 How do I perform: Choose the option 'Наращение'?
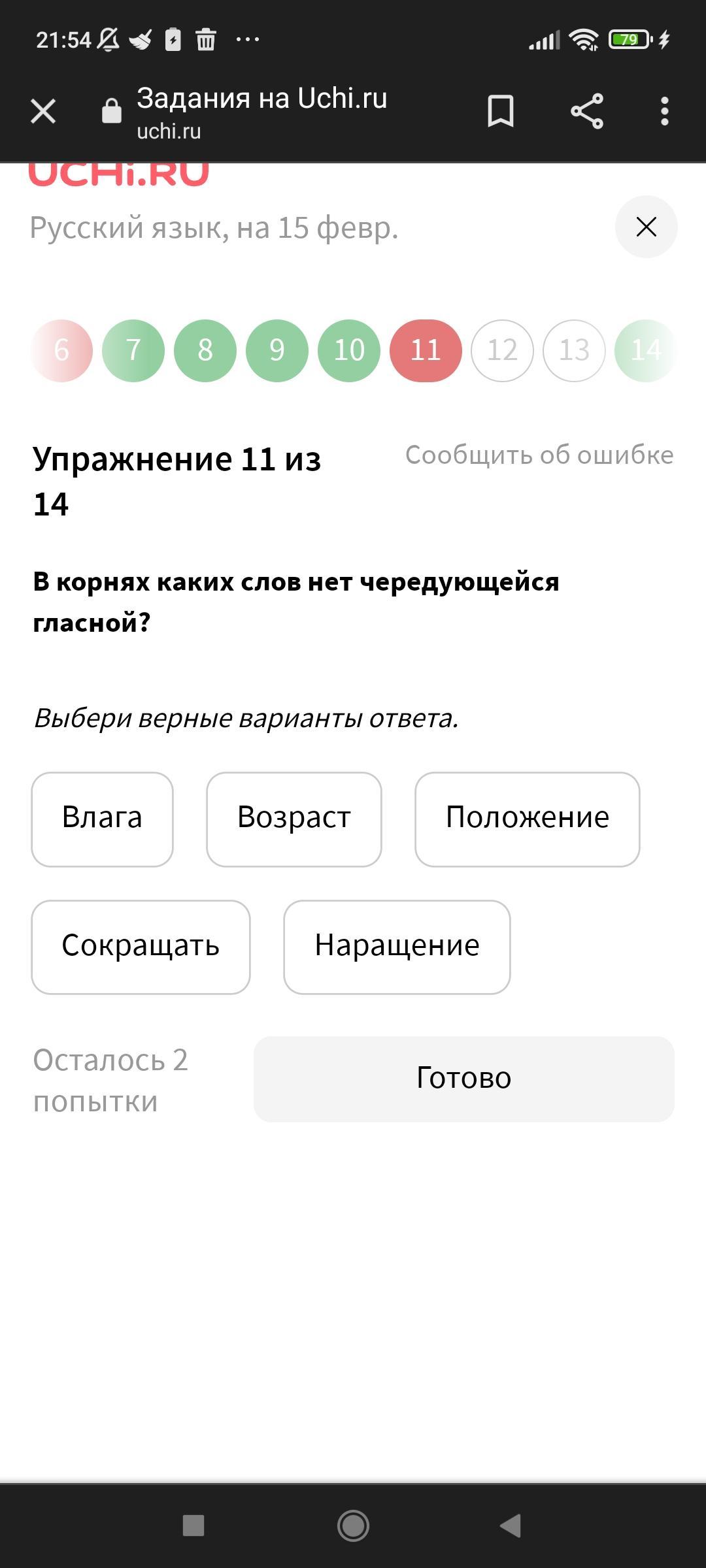(397, 947)
